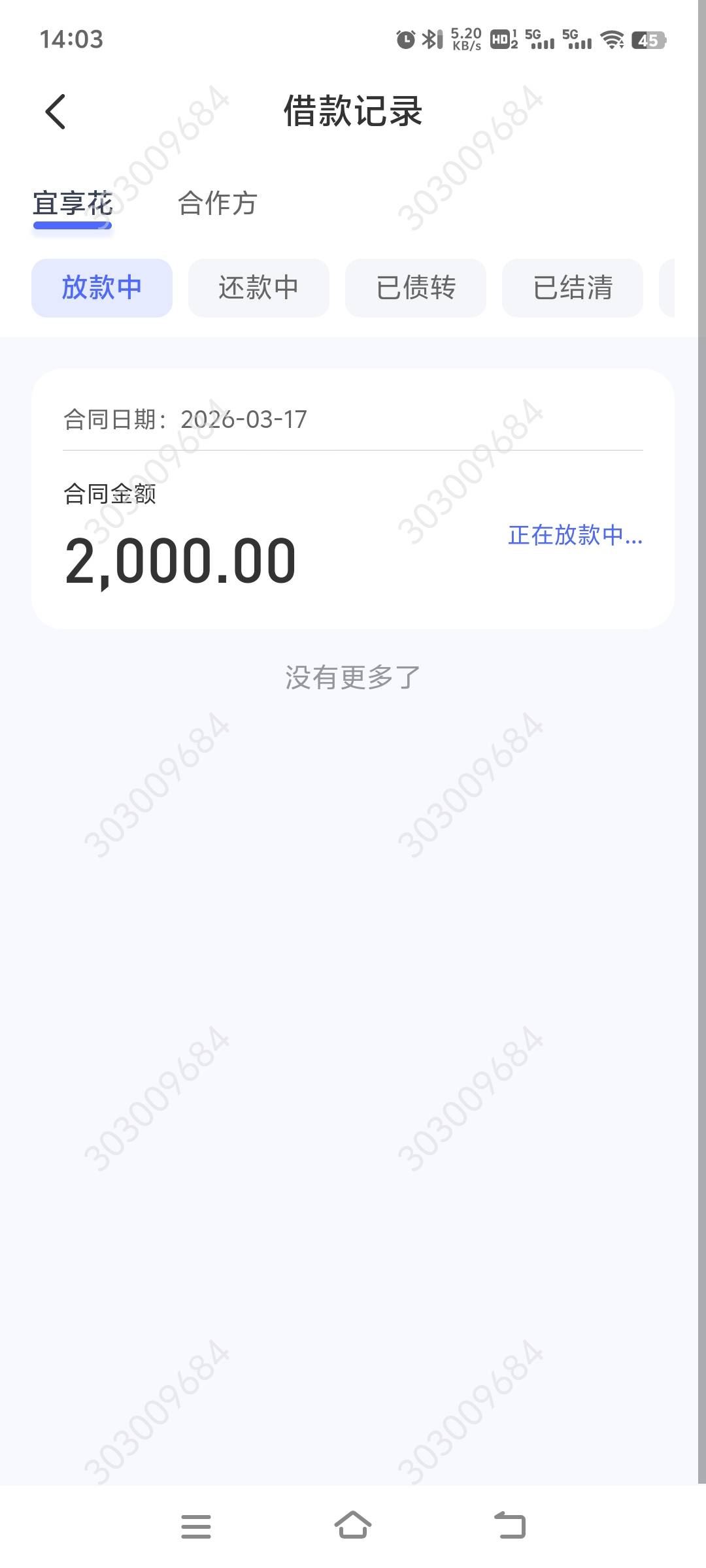Go back from the 借款记录 page
Image resolution: width=706 pixels, height=1568 pixels.
click(x=56, y=112)
